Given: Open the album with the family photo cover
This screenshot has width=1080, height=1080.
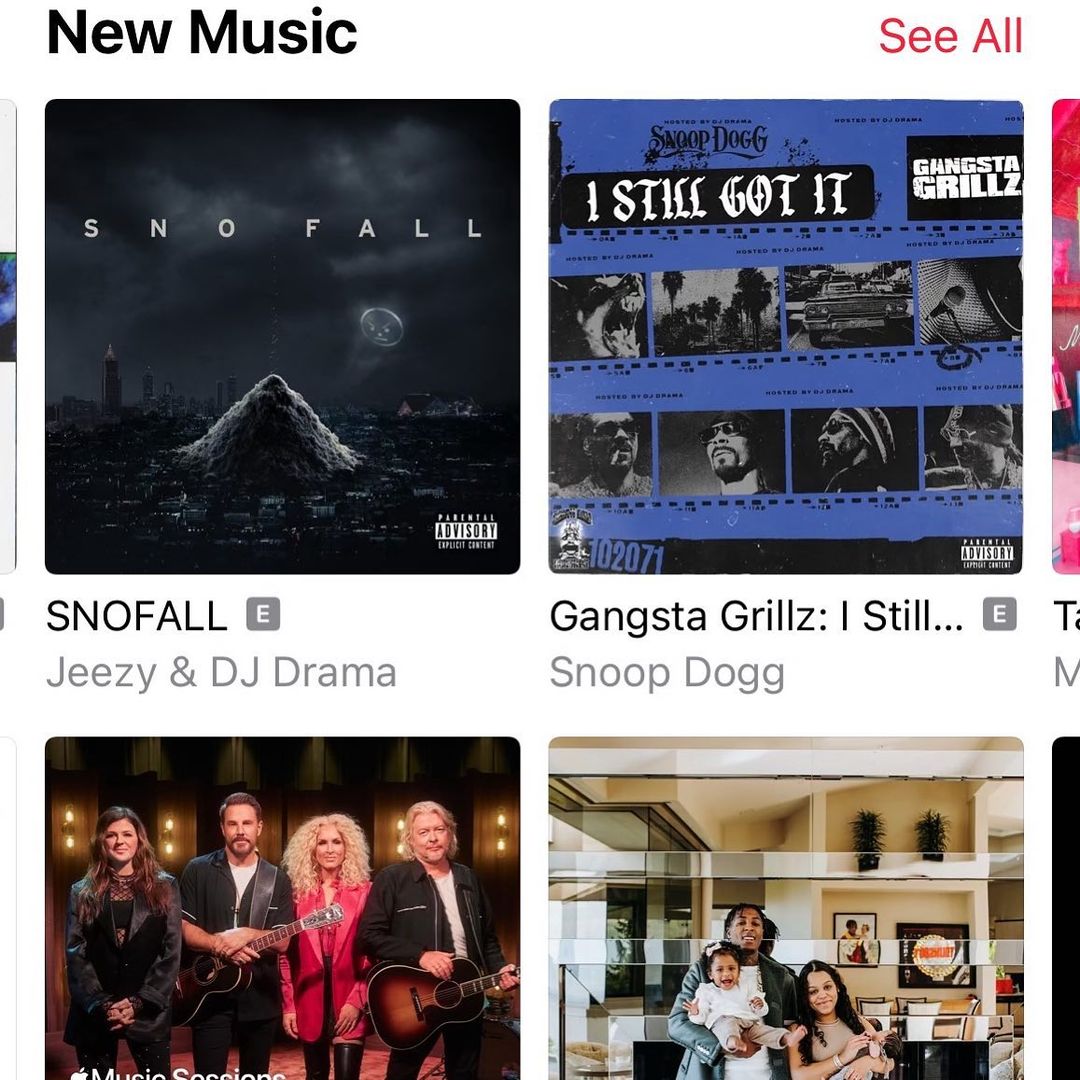Looking at the screenshot, I should click(x=786, y=908).
